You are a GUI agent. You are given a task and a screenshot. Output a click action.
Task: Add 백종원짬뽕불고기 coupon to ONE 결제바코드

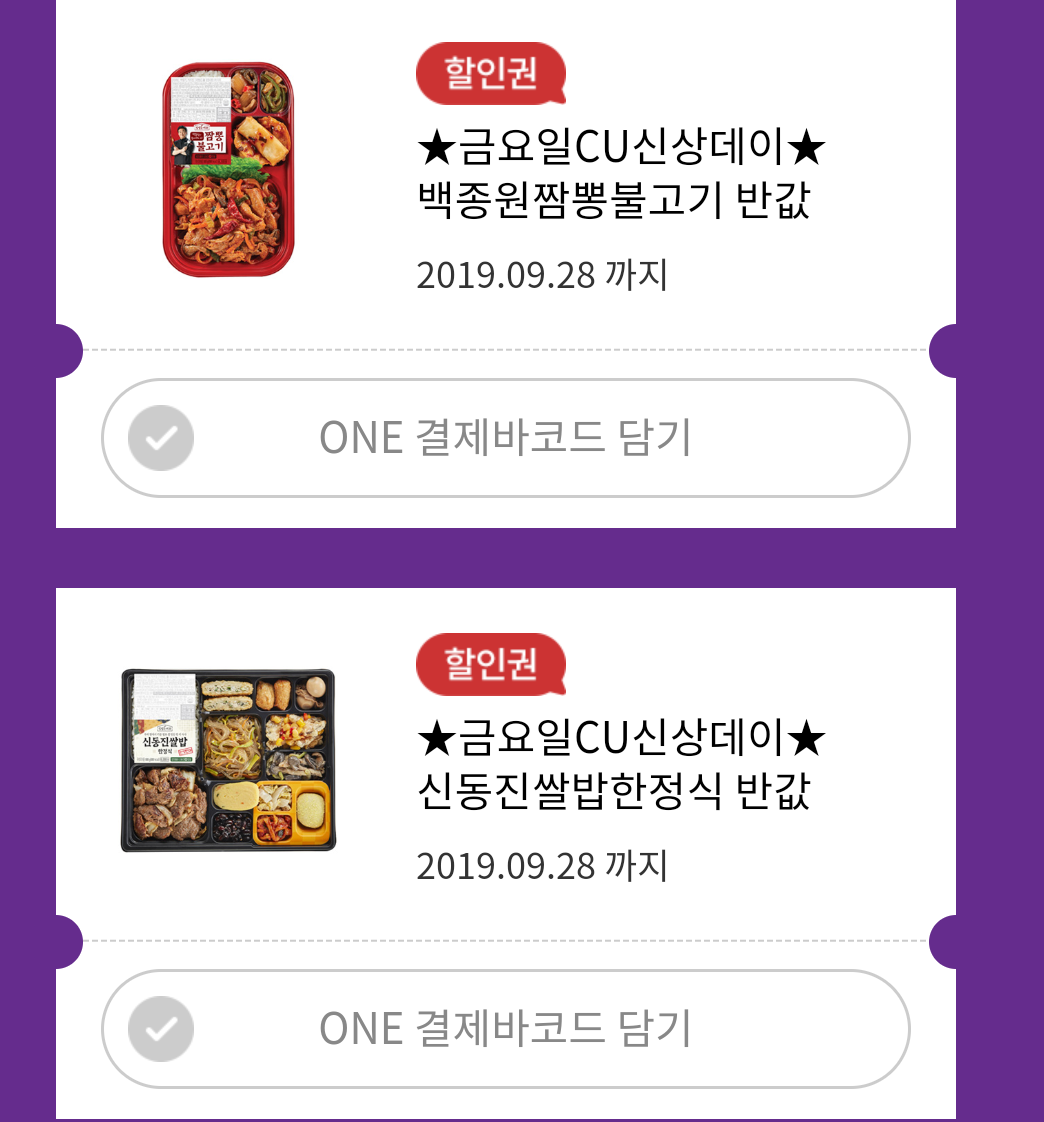pyautogui.click(x=505, y=438)
